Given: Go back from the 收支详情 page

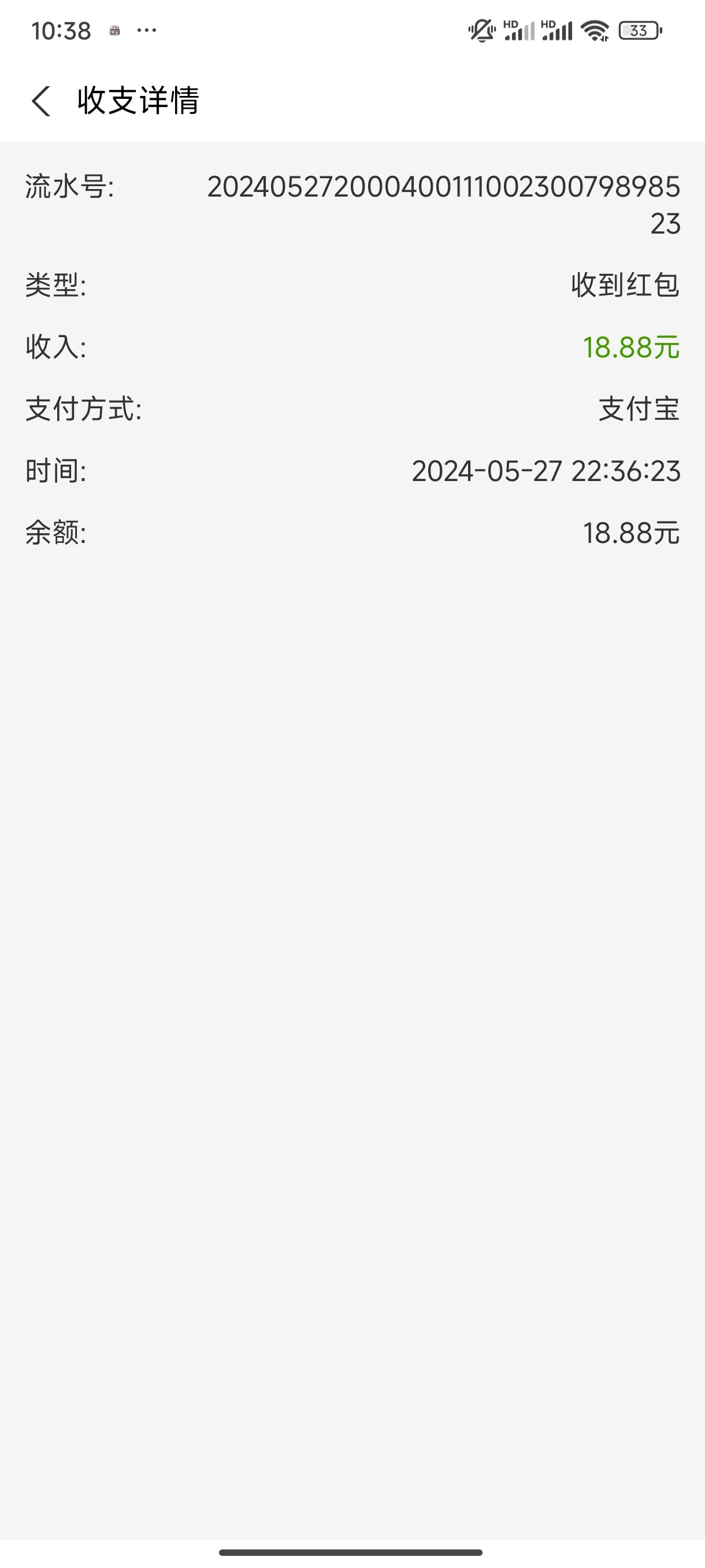Looking at the screenshot, I should pyautogui.click(x=41, y=101).
